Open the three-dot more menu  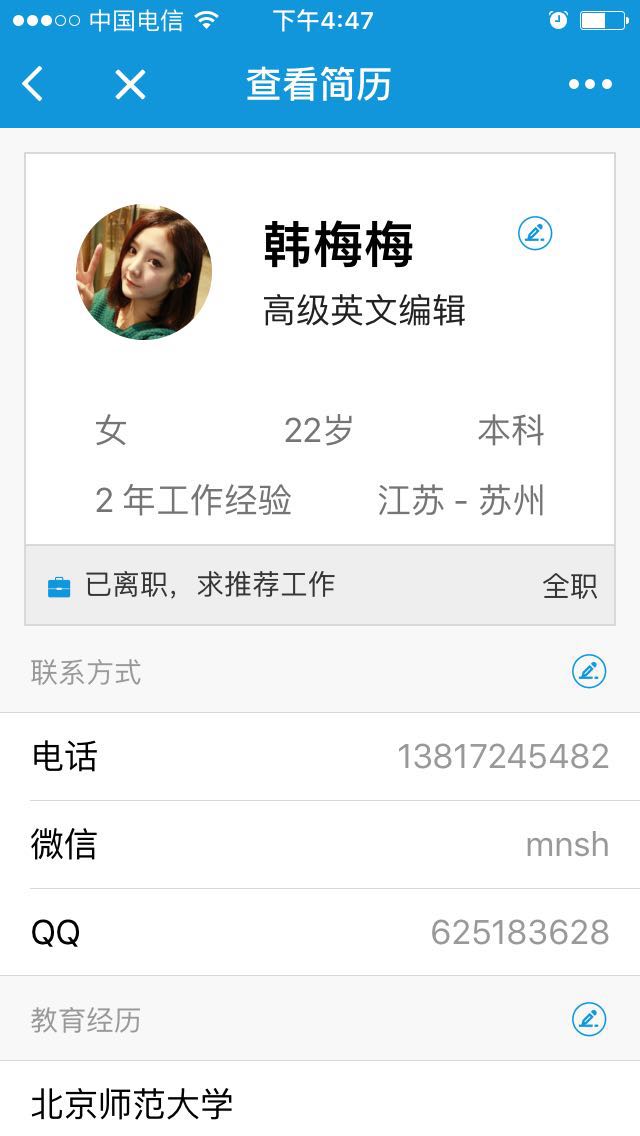pos(590,84)
